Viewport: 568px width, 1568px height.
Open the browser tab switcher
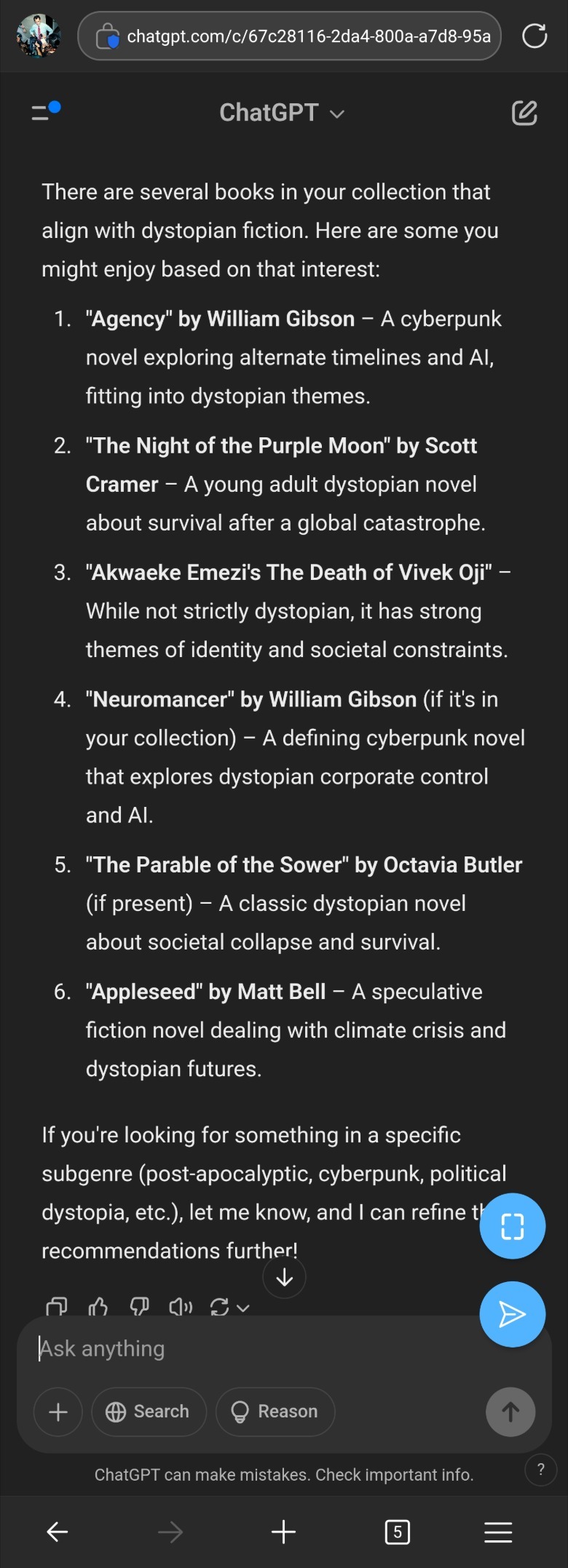point(397,1532)
